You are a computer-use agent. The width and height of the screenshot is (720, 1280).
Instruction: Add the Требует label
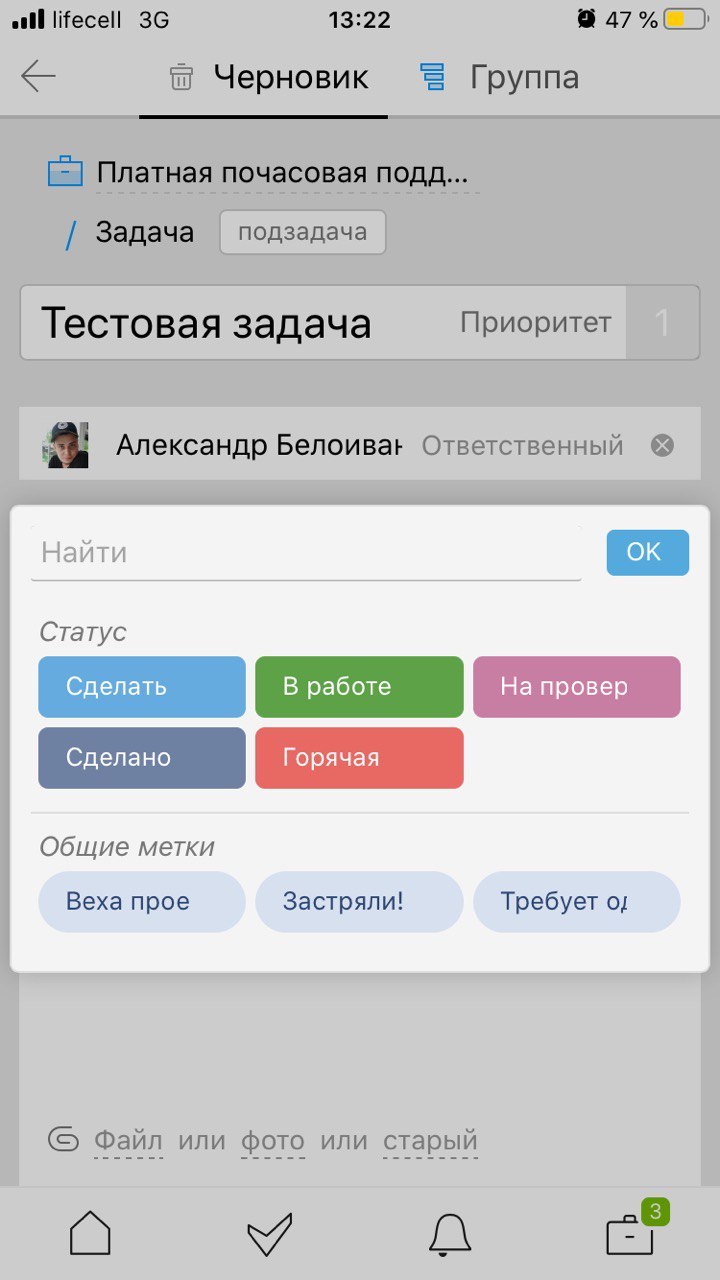click(x=576, y=902)
